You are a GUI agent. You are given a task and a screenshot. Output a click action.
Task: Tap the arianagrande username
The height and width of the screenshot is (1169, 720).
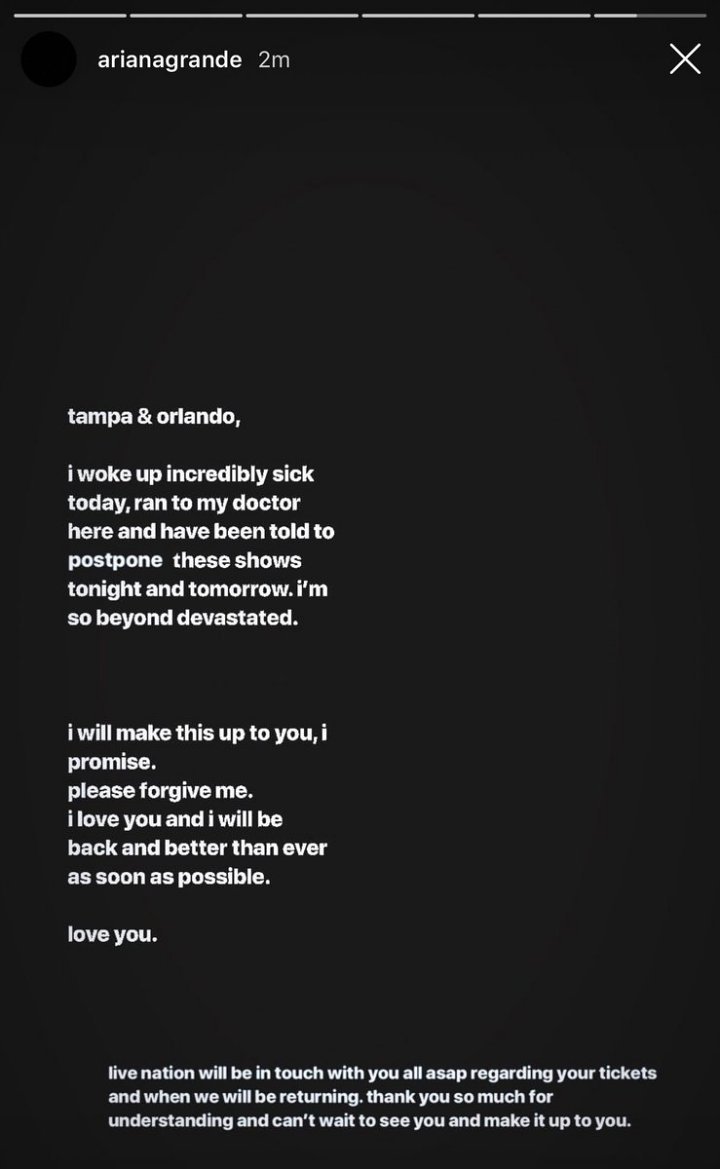click(x=169, y=60)
